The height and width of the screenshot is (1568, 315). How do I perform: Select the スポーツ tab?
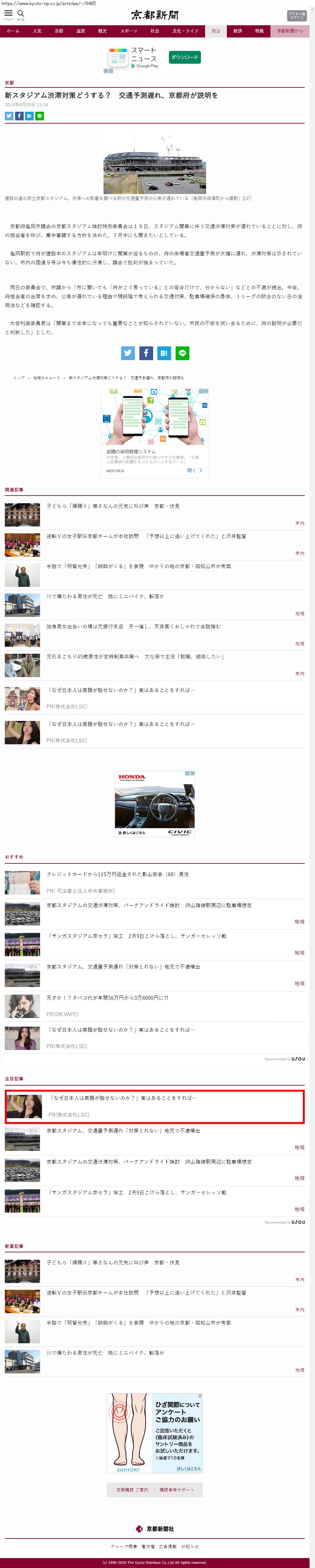128,31
